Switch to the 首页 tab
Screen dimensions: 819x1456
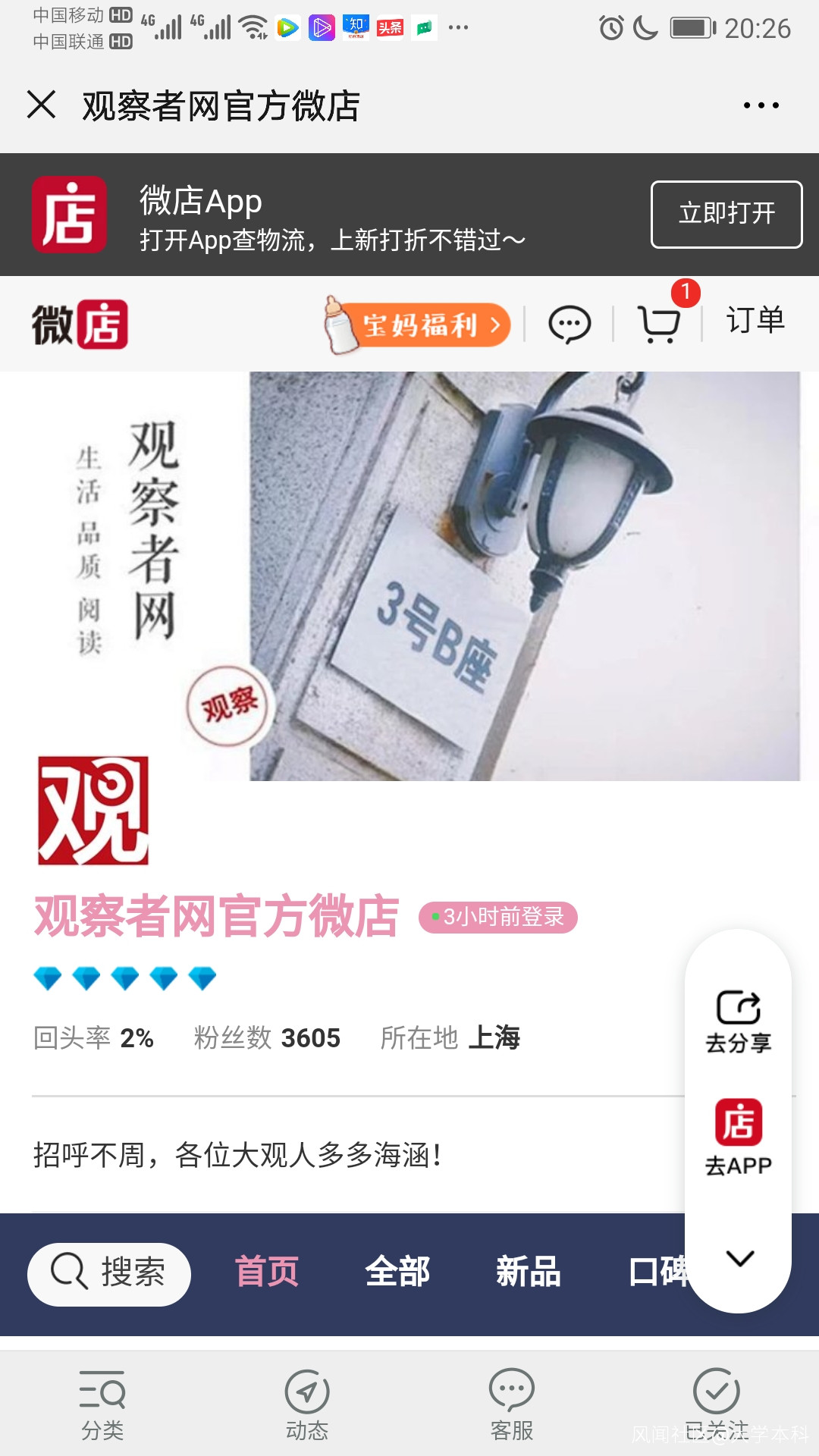(267, 1272)
